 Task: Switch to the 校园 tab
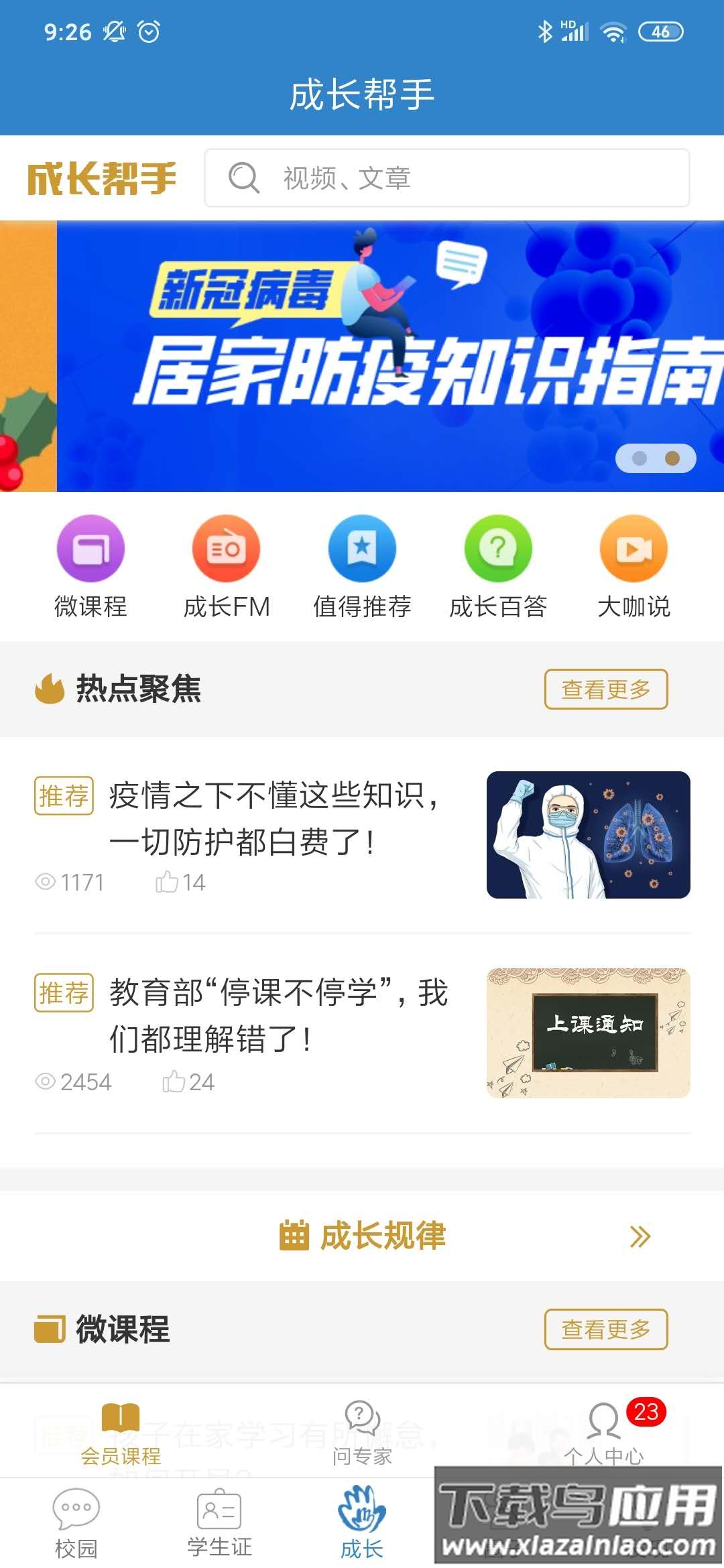[77, 1521]
